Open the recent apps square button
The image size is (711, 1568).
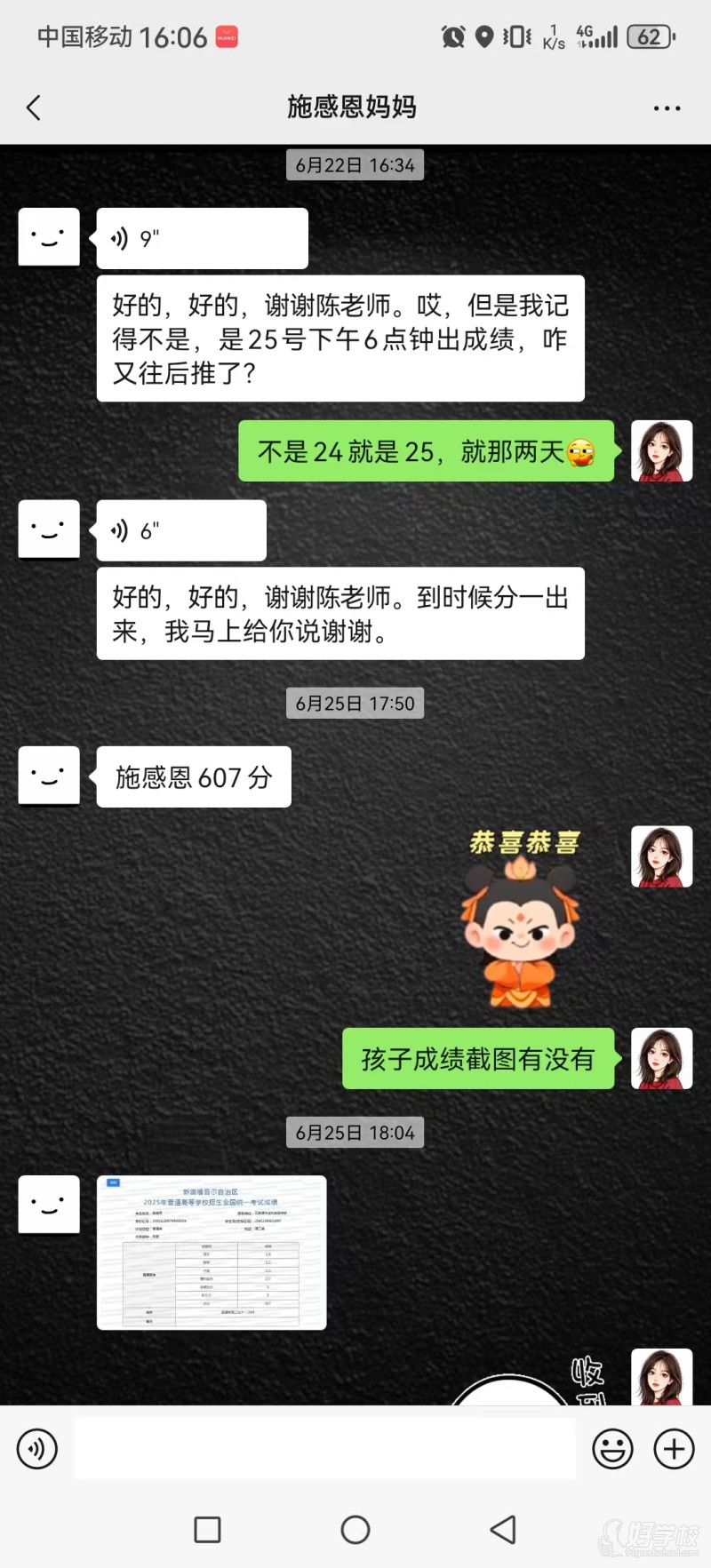(207, 1530)
